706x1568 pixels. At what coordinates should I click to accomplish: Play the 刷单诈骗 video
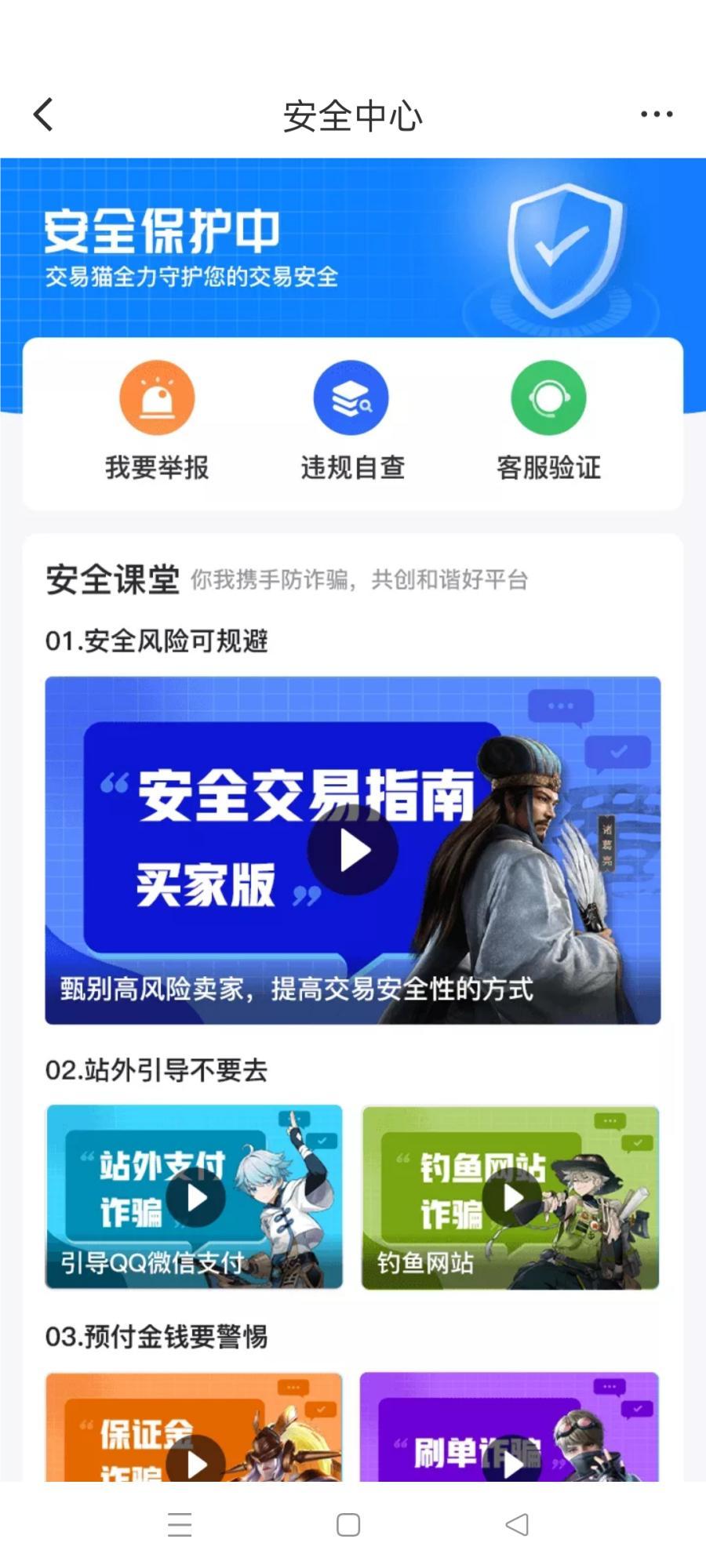511,1460
